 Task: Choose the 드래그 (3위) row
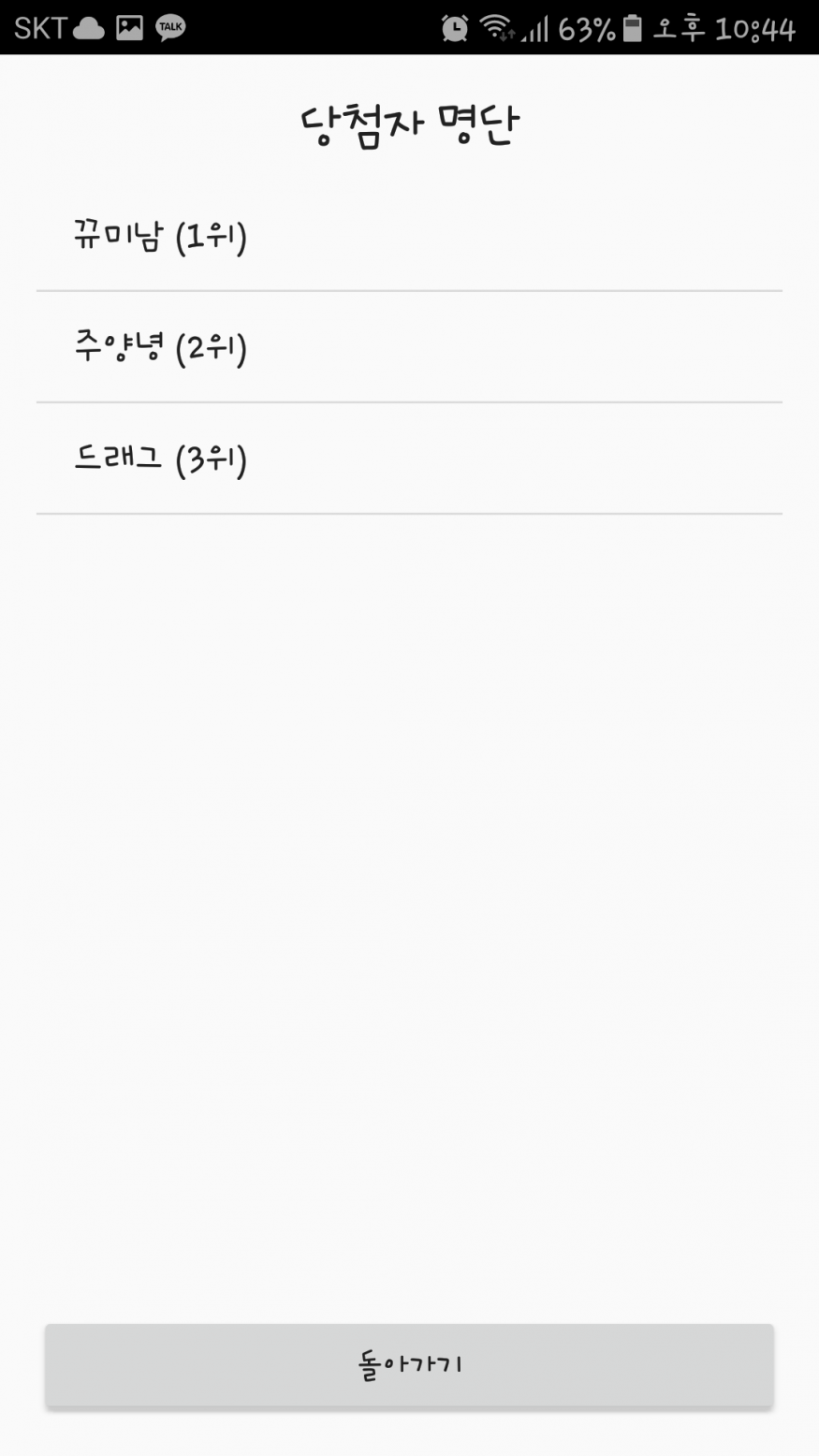point(409,459)
